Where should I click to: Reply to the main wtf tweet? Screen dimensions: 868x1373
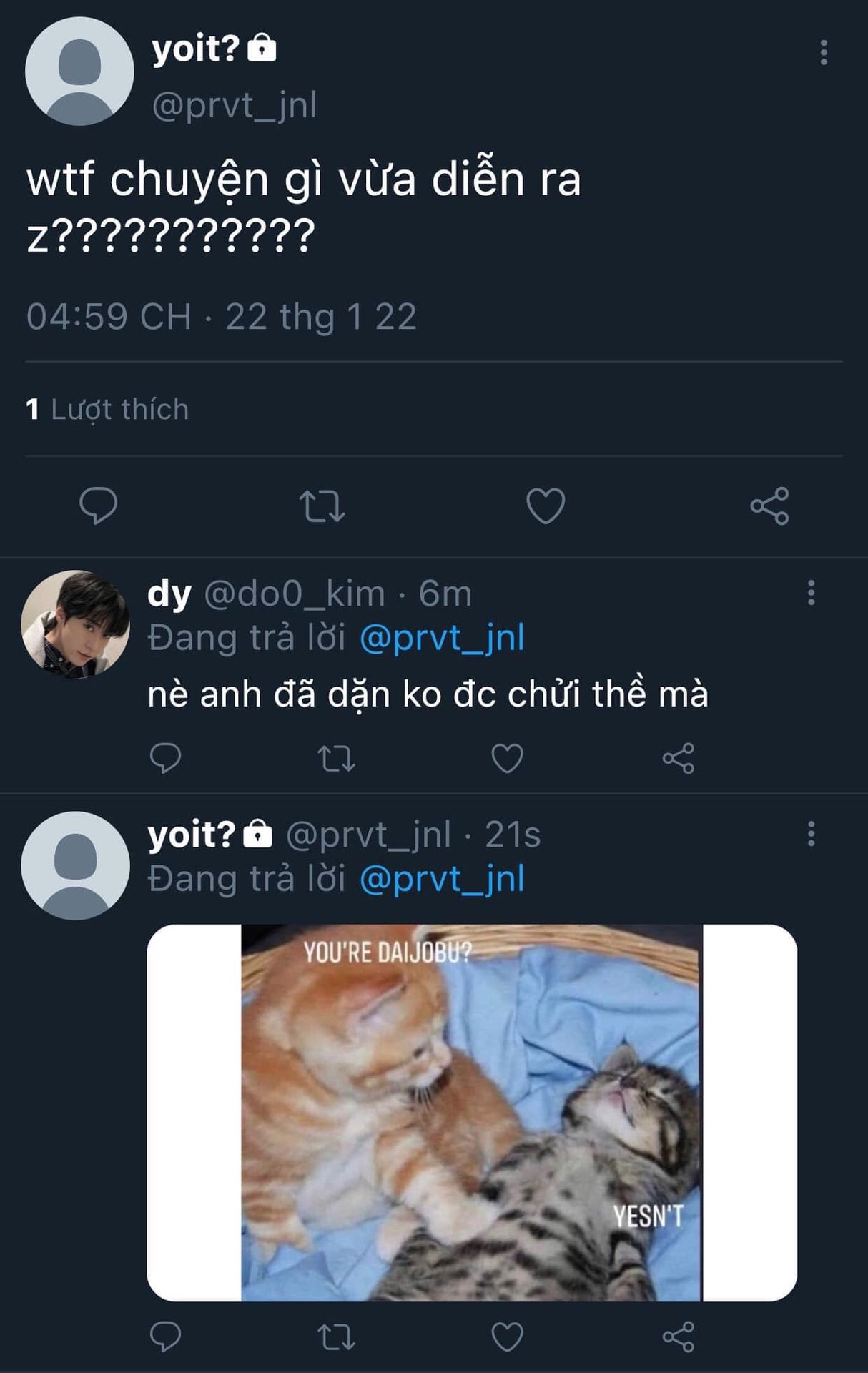[98, 506]
